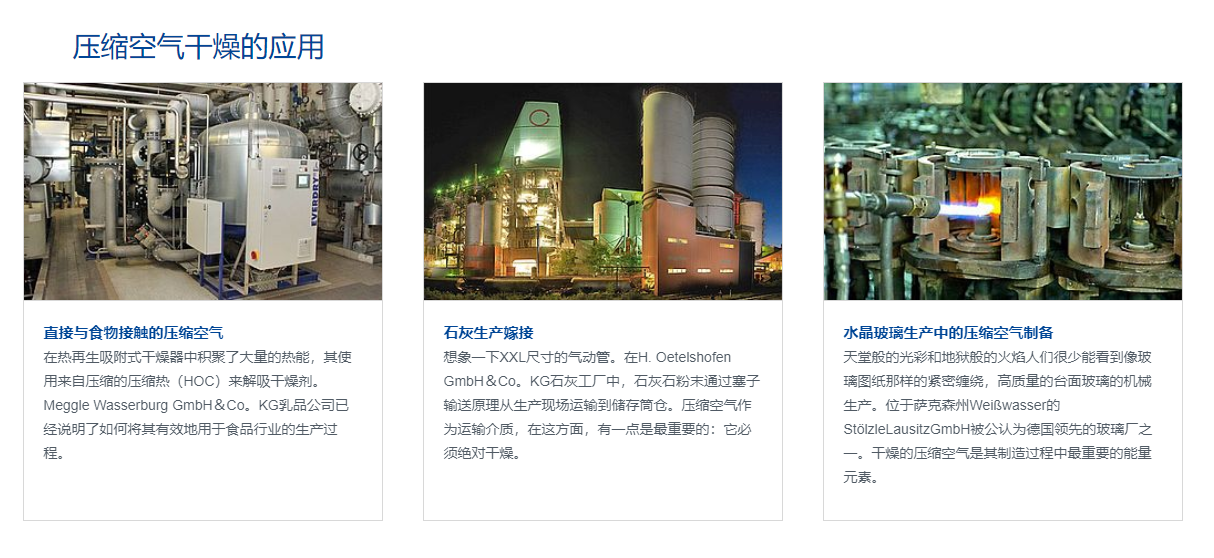This screenshot has width=1214, height=558.
Task: Open the 直接与食物接触的压缩空气 card
Action: pyautogui.click(x=133, y=333)
